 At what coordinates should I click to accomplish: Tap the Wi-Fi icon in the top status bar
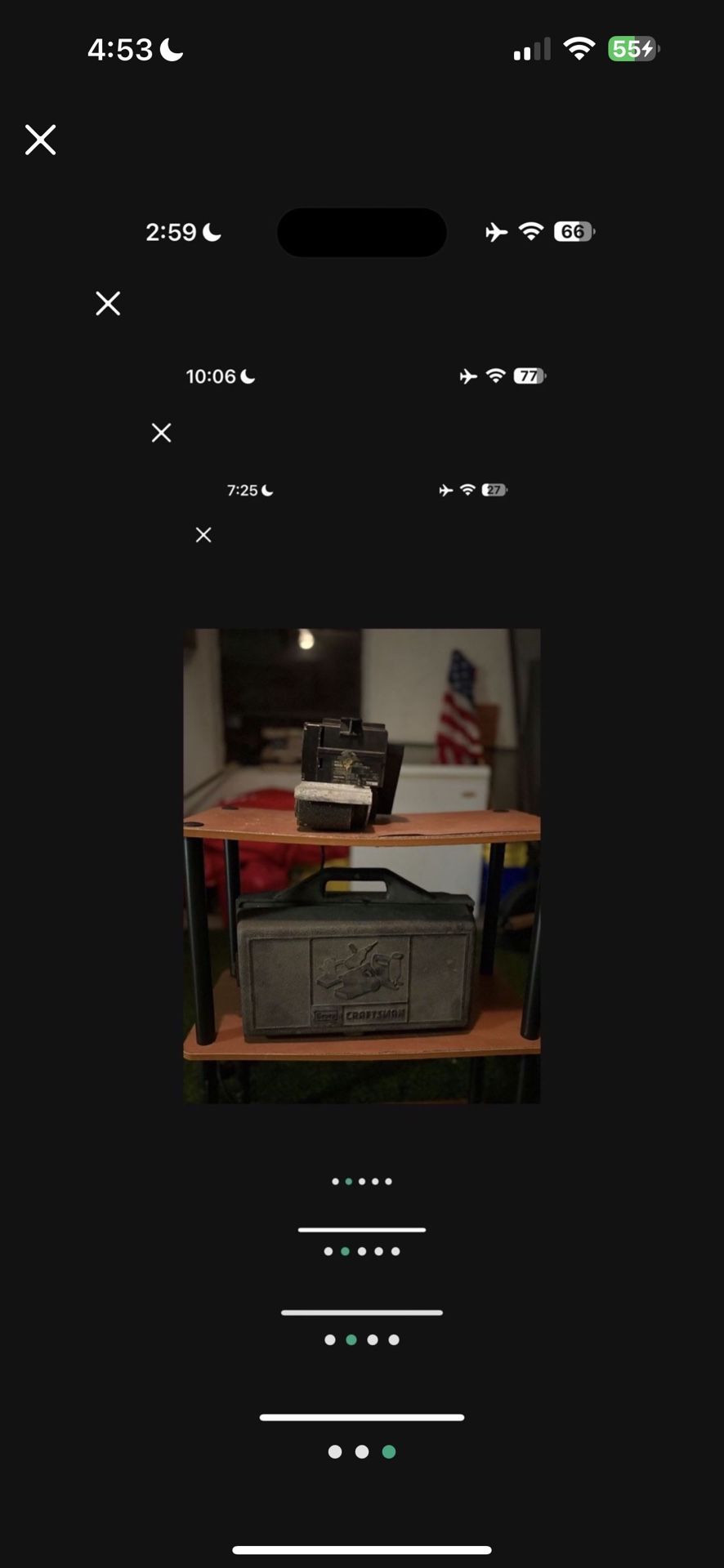[579, 48]
